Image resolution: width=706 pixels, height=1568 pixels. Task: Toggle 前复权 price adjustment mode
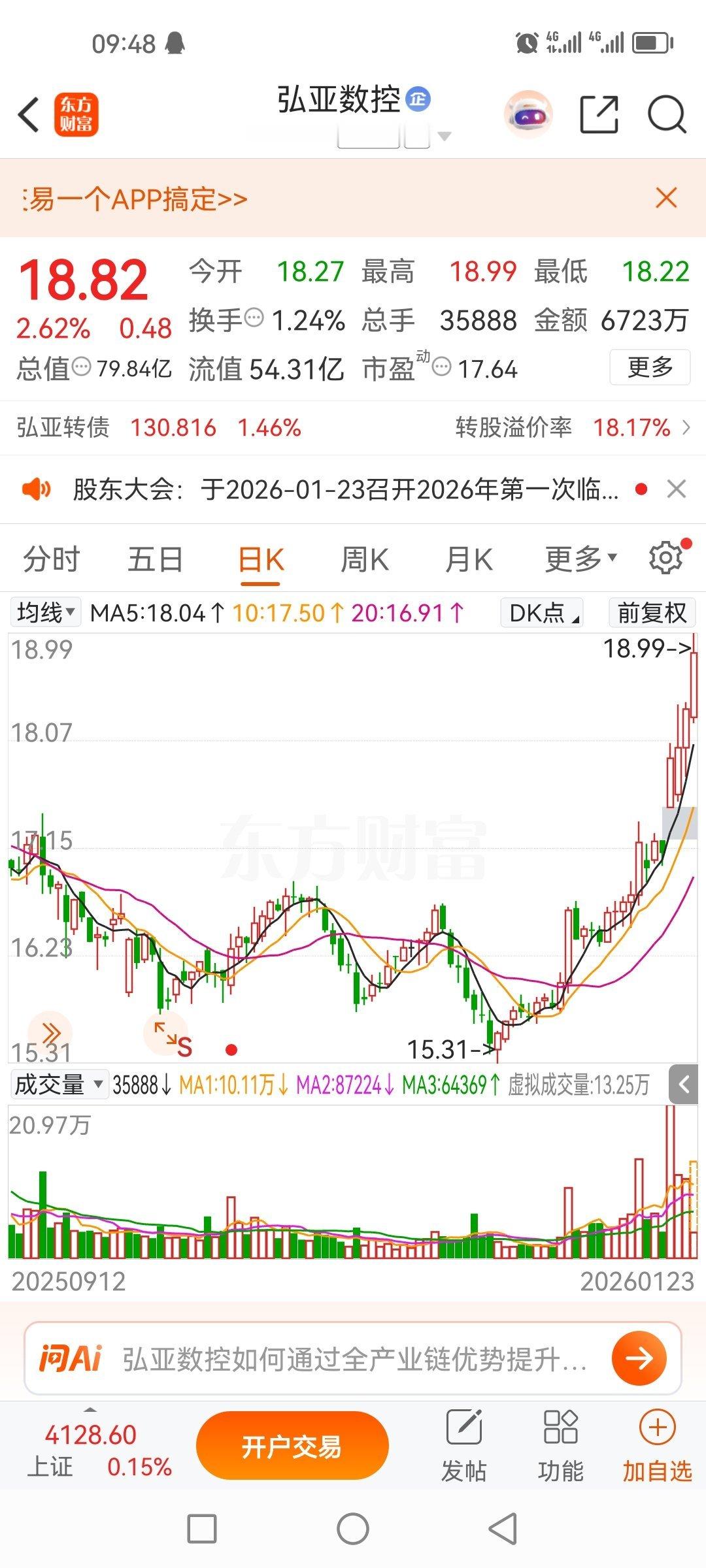[x=650, y=612]
